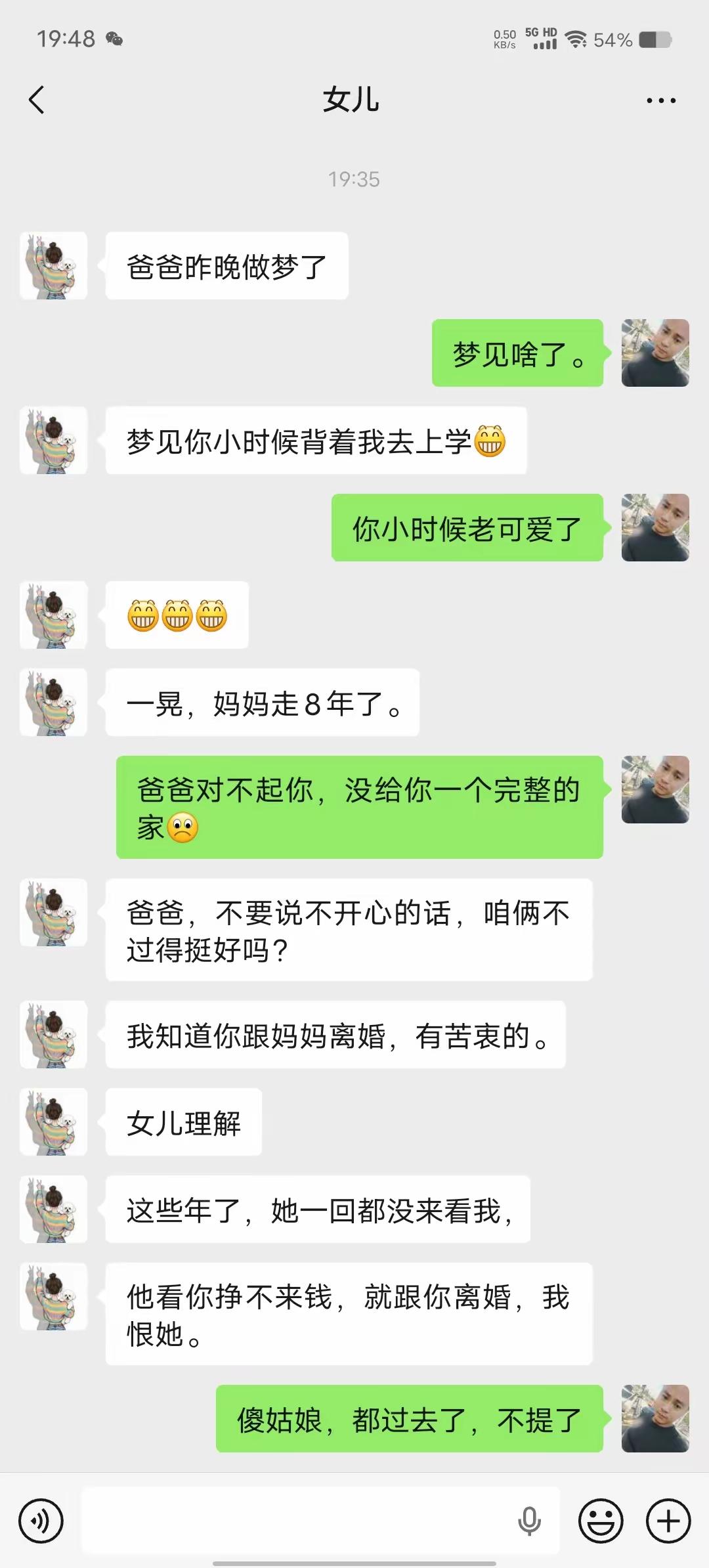Click the '梦见啥了。' green bubble
Image resolution: width=709 pixels, height=1568 pixels.
517,355
